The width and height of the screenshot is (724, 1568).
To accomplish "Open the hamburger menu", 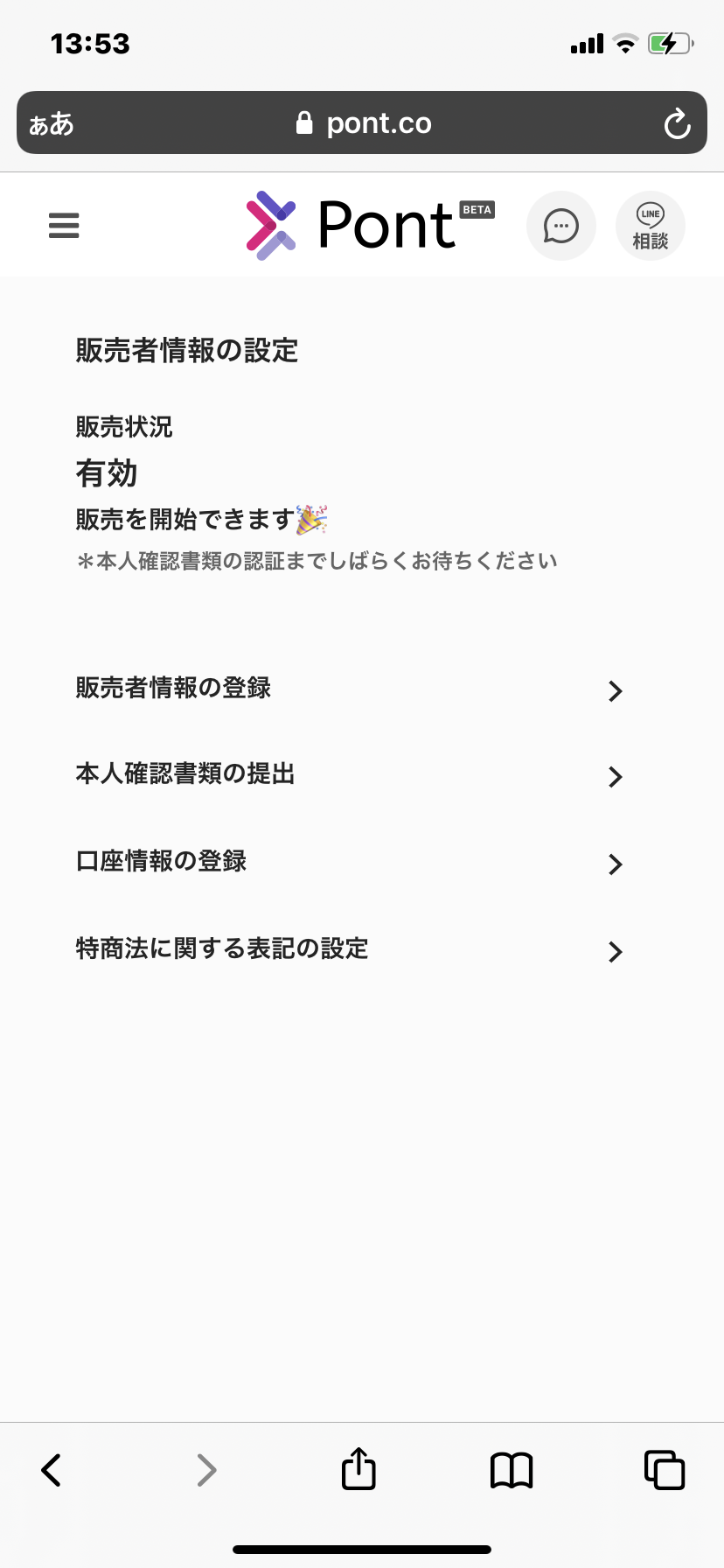I will 64,226.
